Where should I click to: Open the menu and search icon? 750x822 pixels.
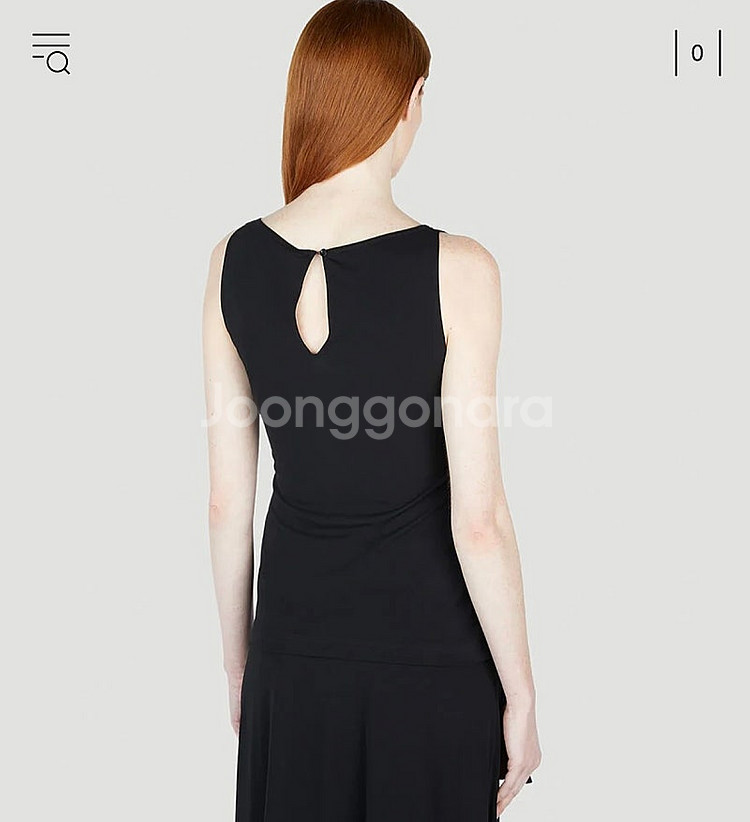point(51,53)
